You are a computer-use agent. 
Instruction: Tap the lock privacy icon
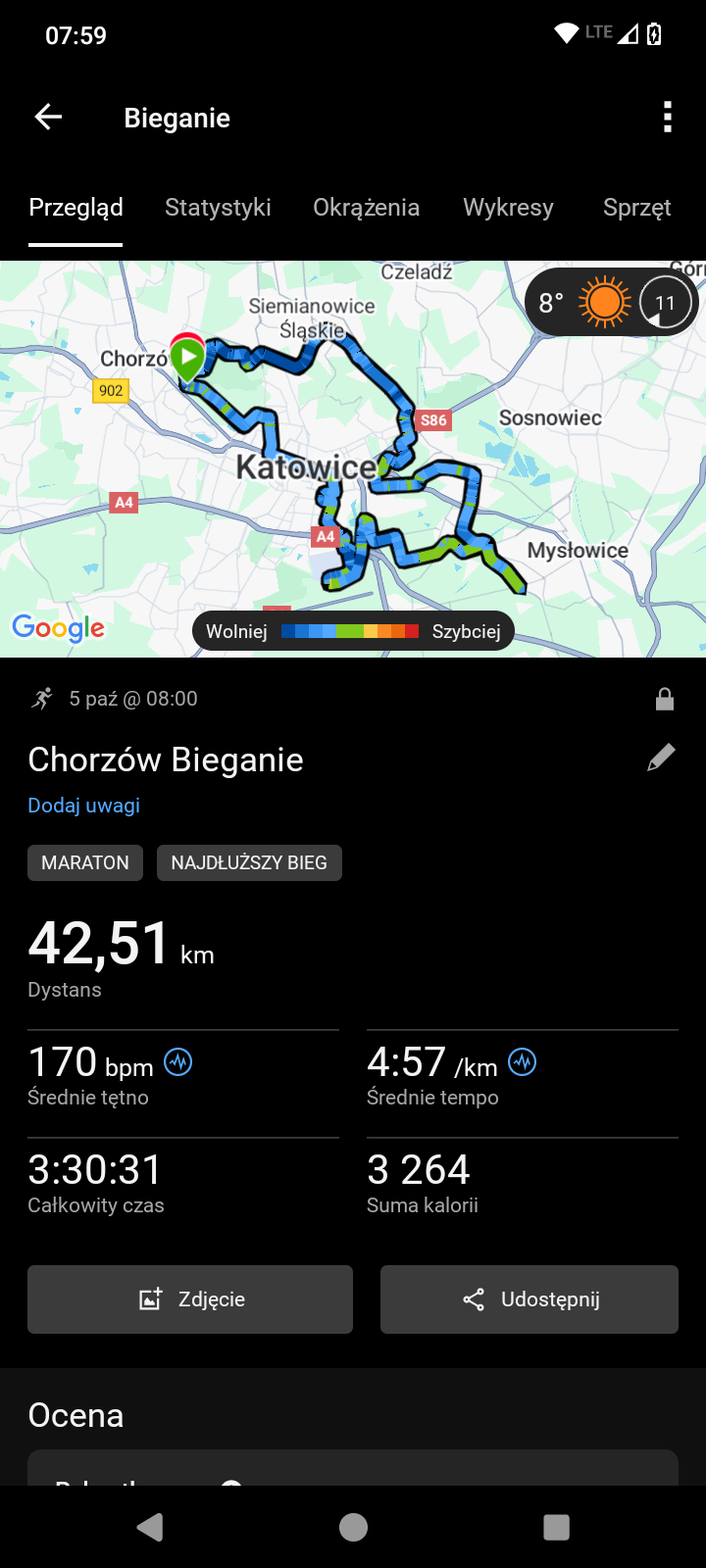click(x=665, y=699)
